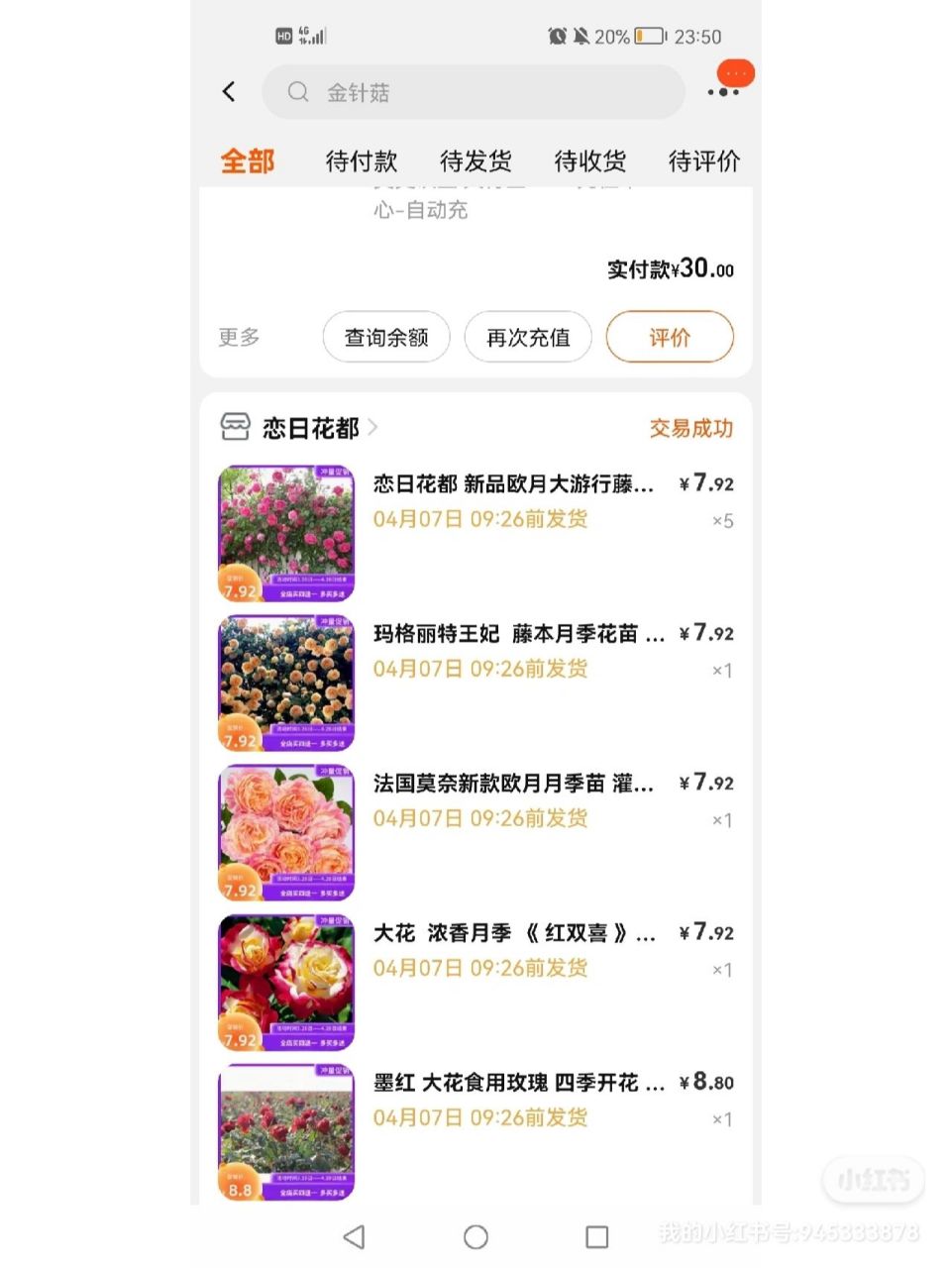Click the orange 评价 button
This screenshot has width=952, height=1268.
670,337
